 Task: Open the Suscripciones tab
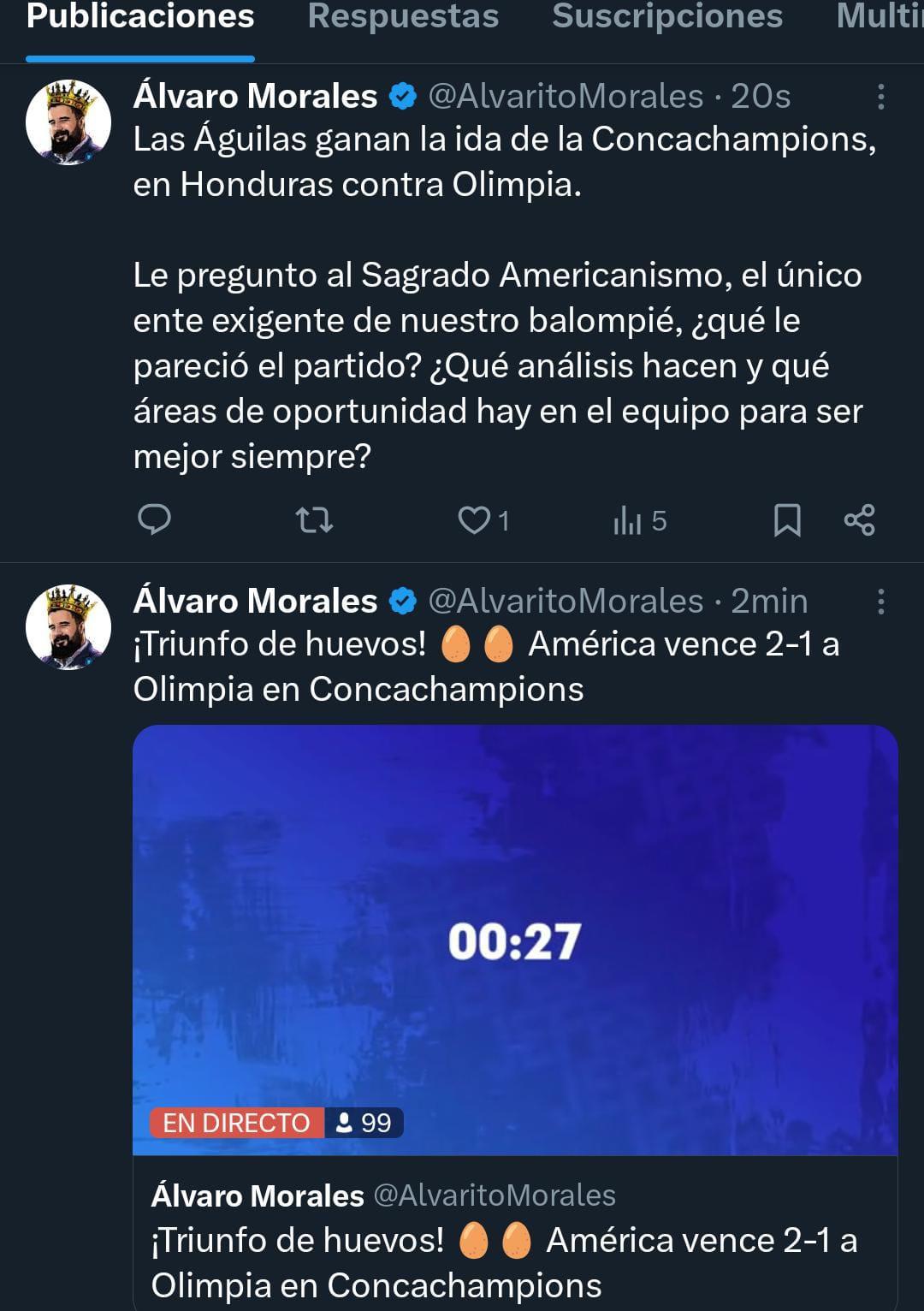tap(668, 16)
